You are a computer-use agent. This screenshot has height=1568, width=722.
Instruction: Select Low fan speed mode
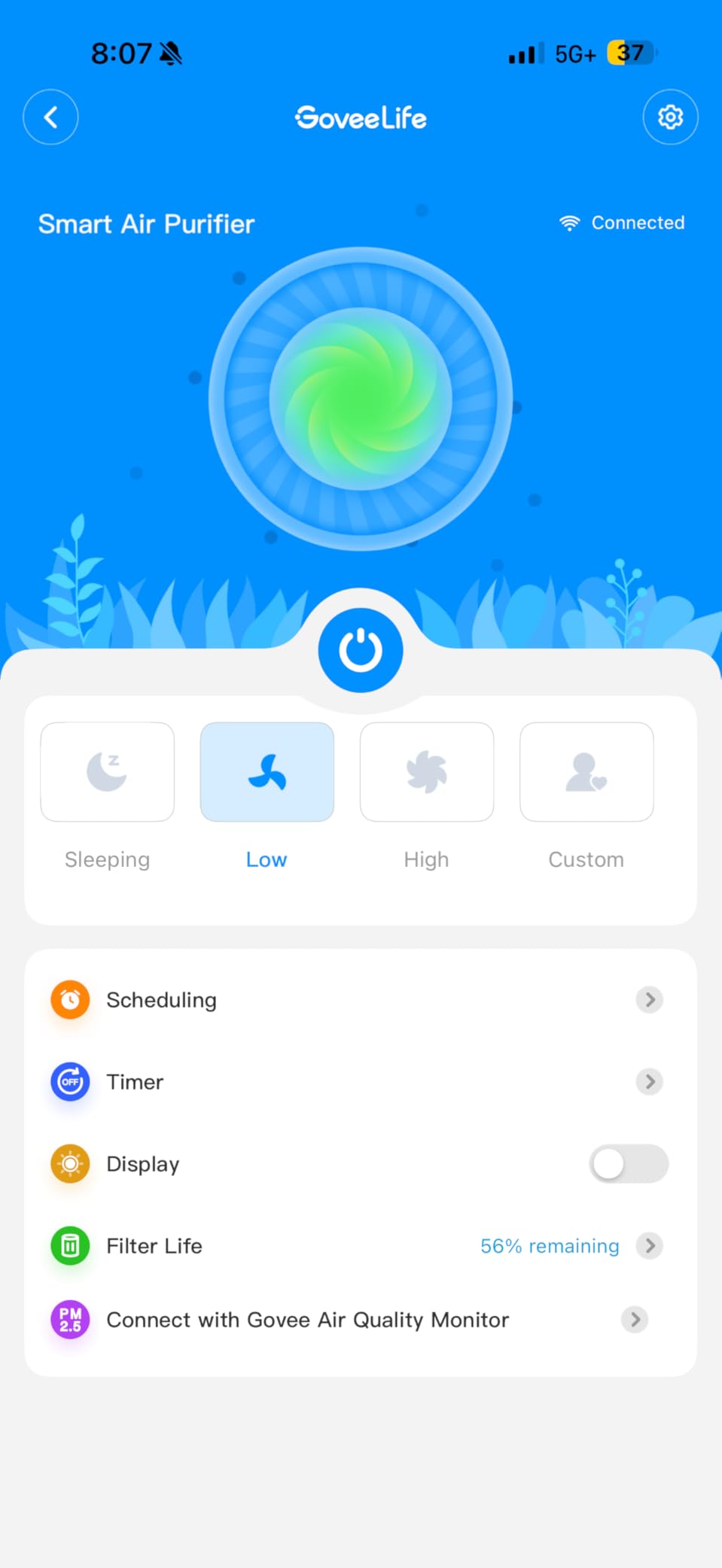point(267,773)
